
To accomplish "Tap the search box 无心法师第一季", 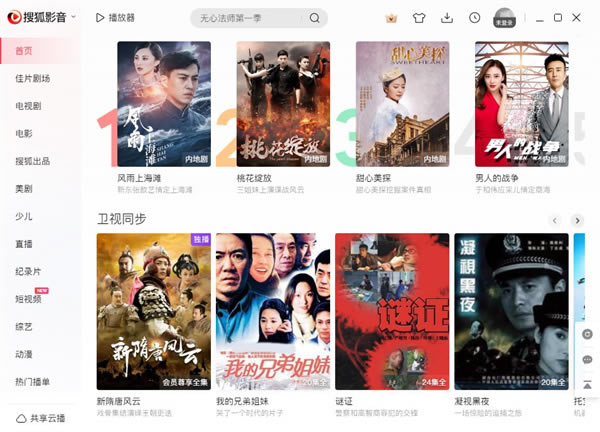I will pyautogui.click(x=248, y=18).
